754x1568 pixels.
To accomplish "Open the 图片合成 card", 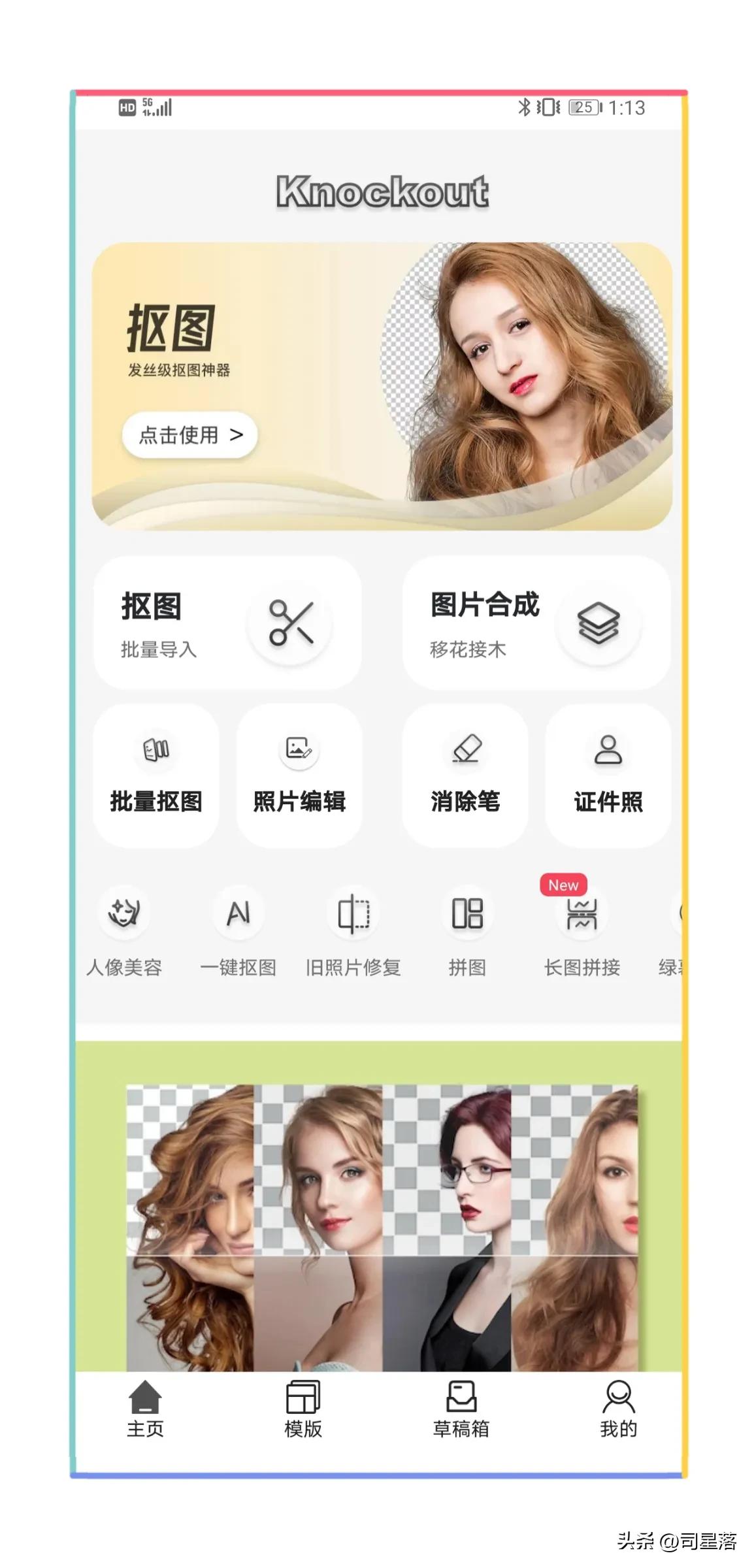I will click(x=536, y=622).
